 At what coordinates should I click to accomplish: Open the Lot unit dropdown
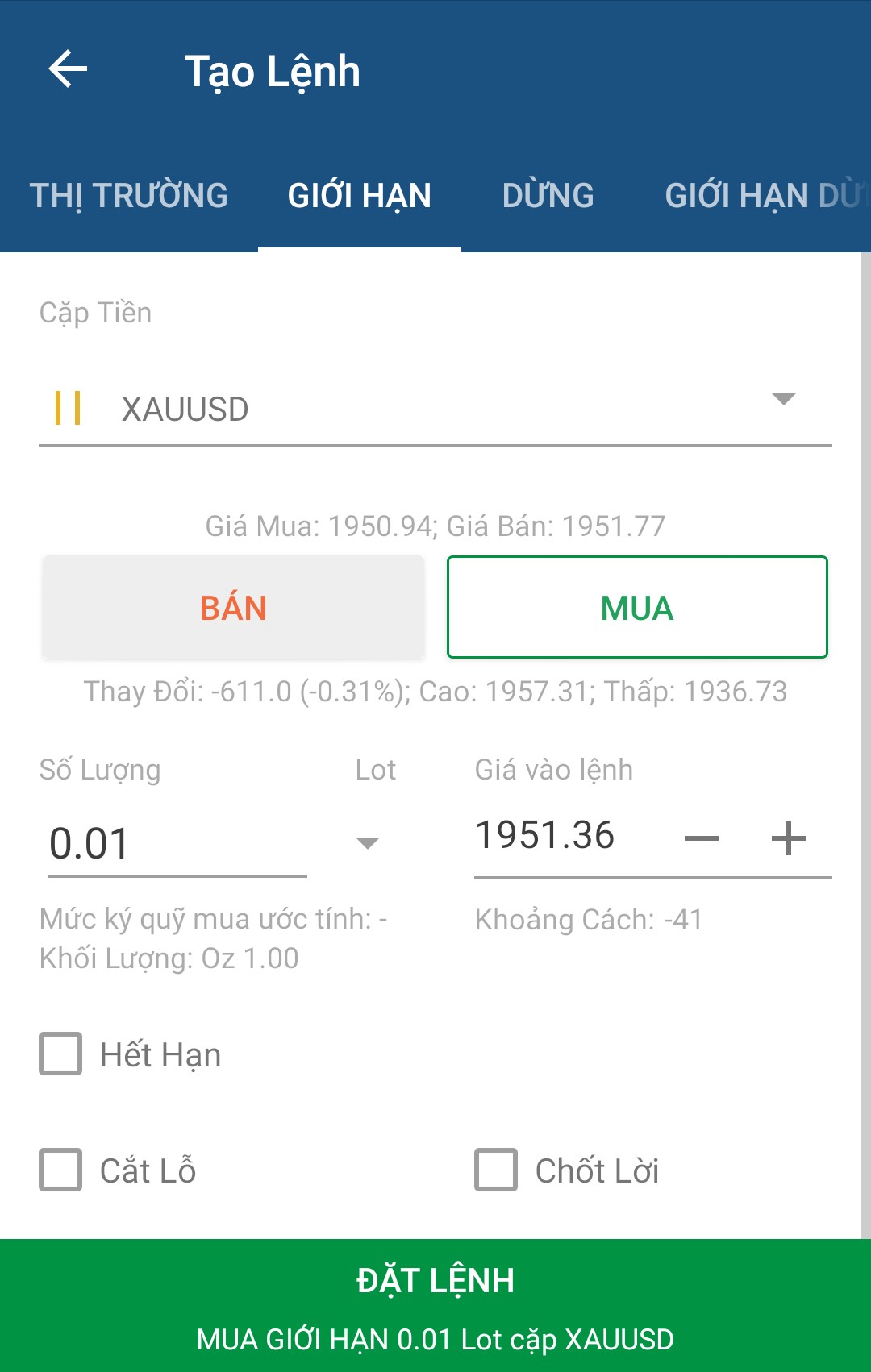point(368,843)
